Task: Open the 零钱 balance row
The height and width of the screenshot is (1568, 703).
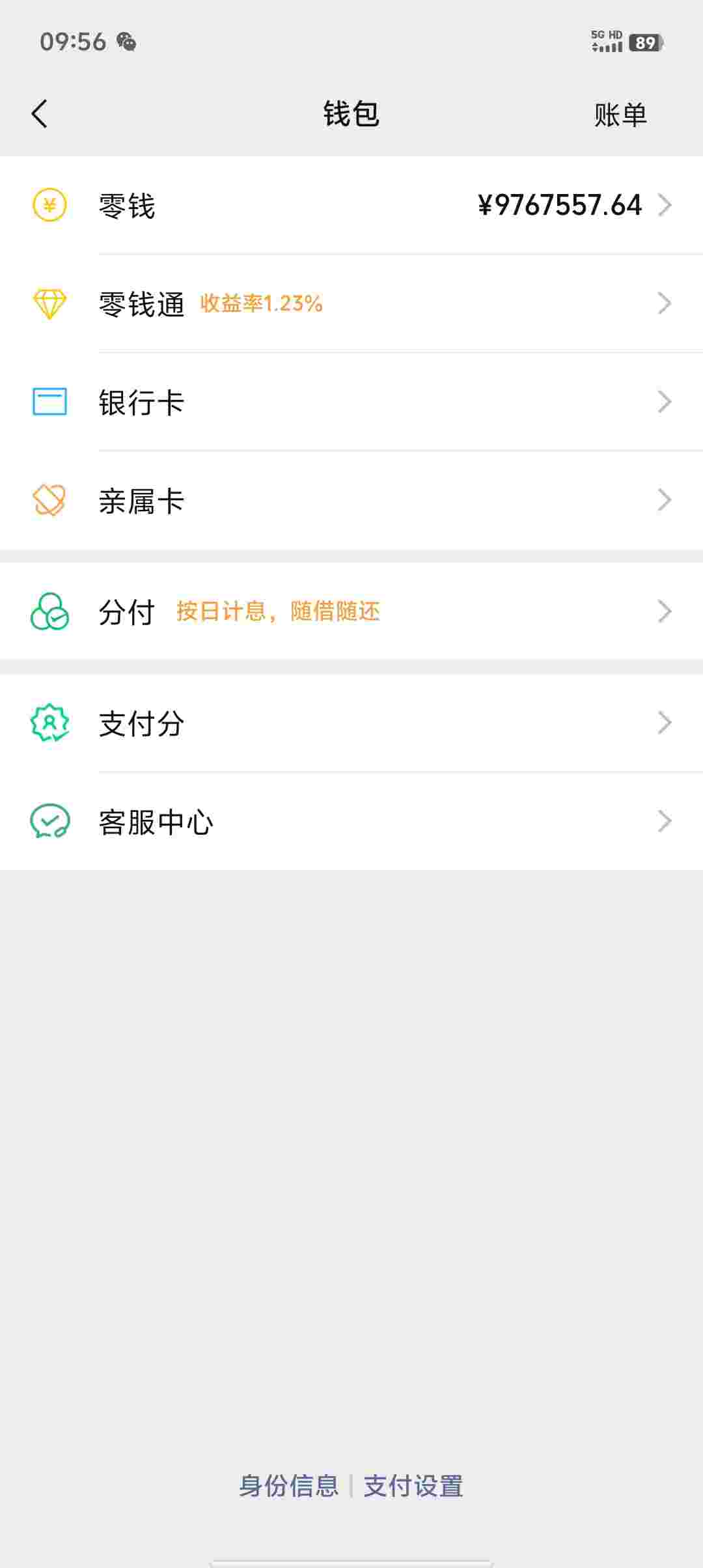Action: click(351, 206)
